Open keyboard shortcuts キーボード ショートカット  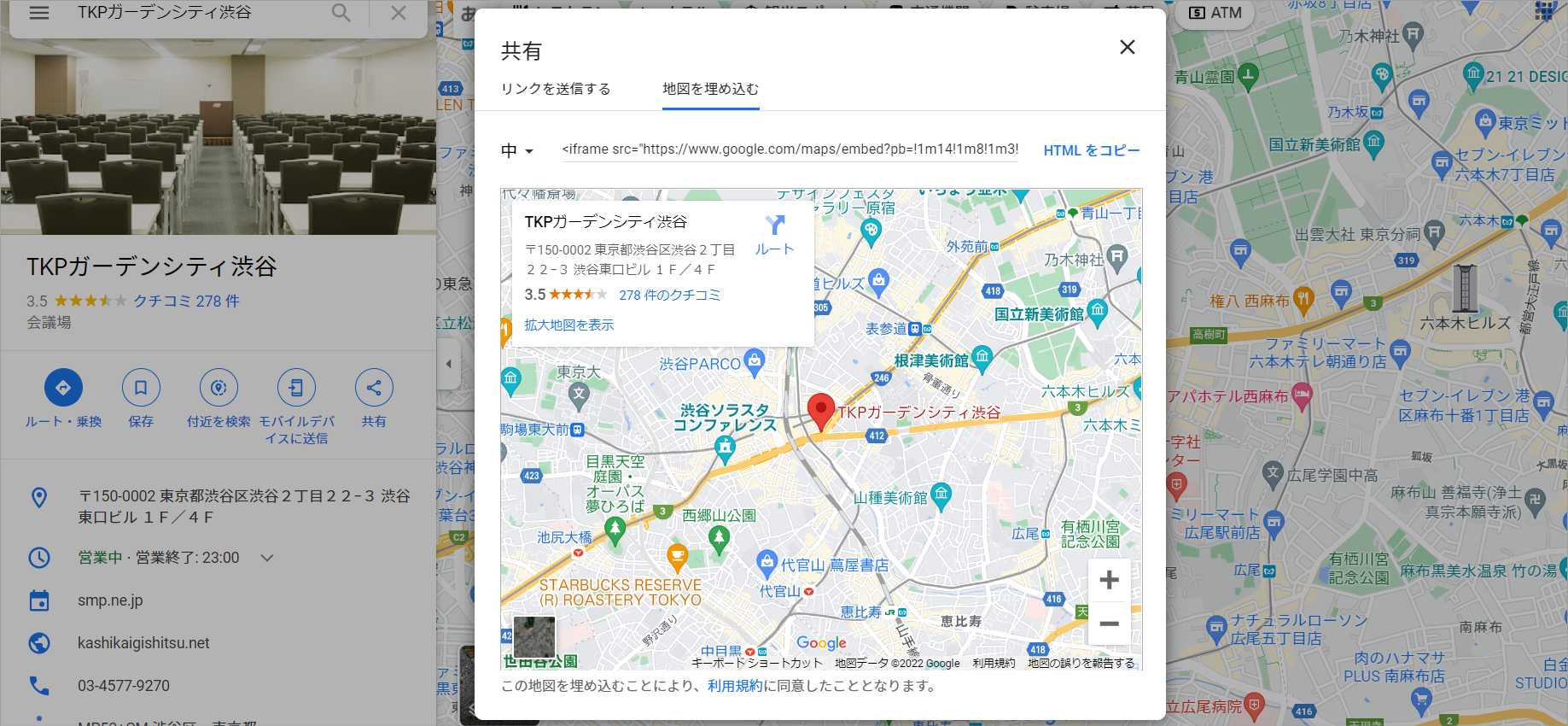(756, 664)
